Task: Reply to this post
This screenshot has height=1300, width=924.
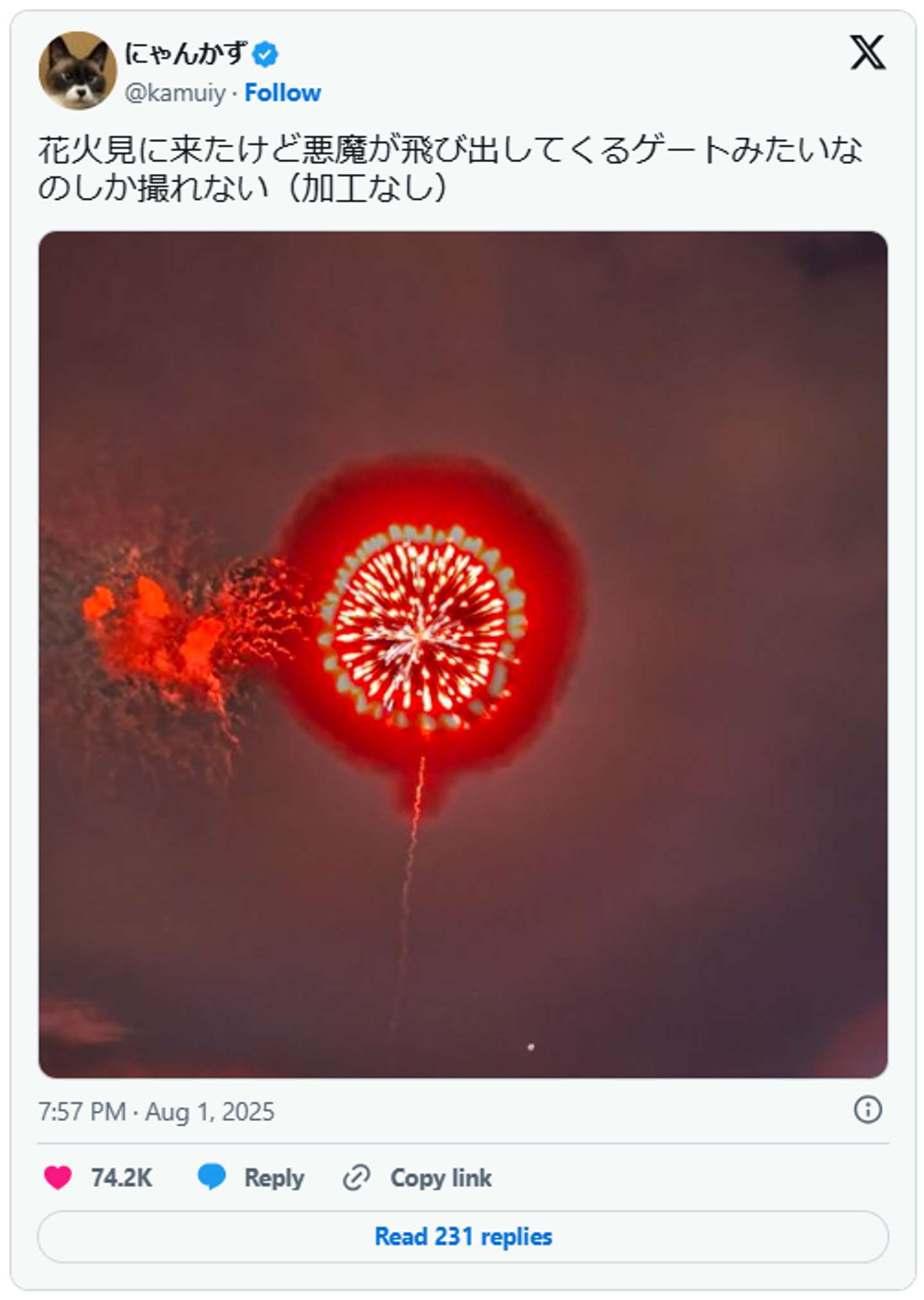Action: click(252, 1177)
